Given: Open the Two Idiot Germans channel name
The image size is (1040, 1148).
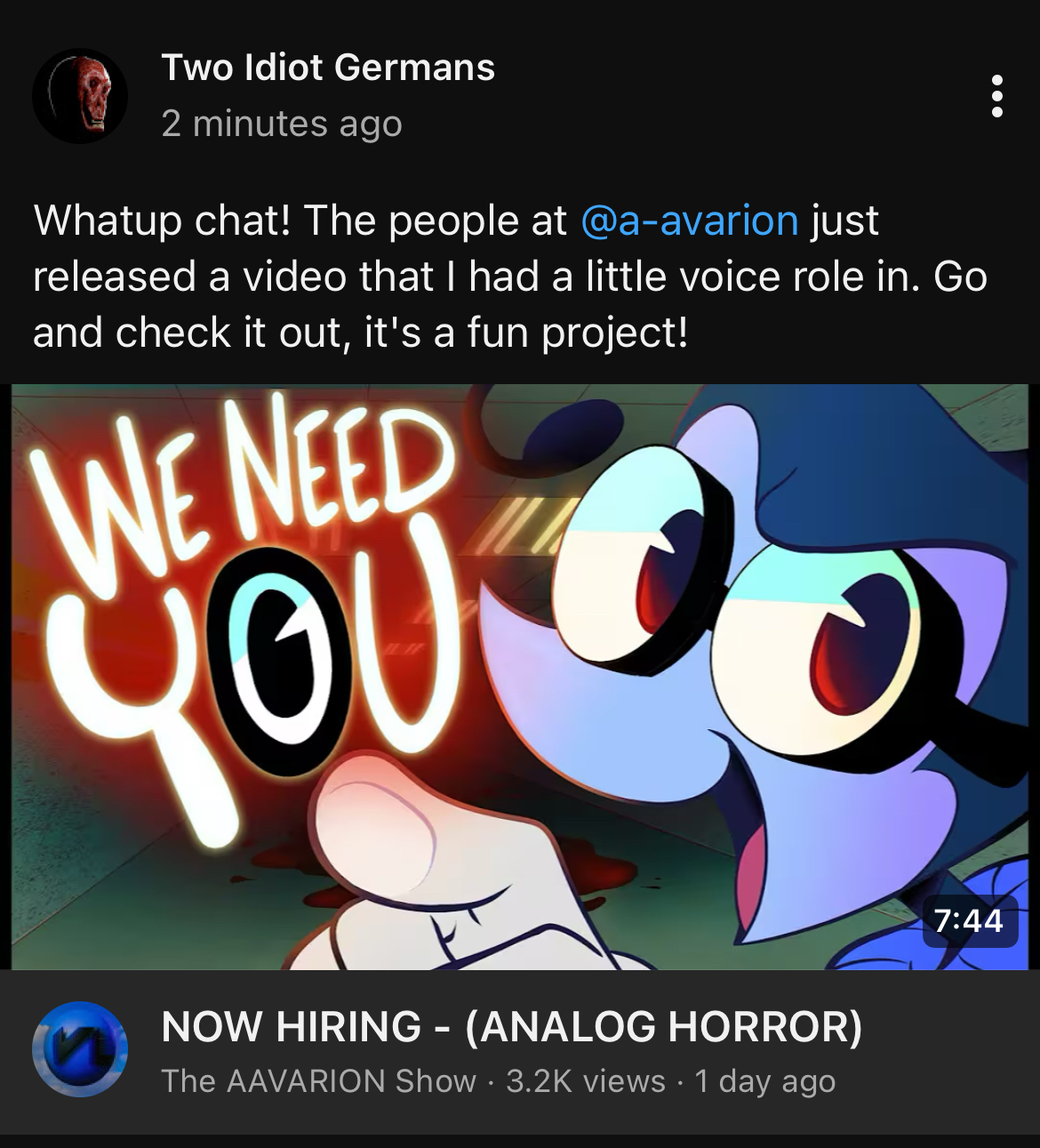Looking at the screenshot, I should [x=328, y=68].
